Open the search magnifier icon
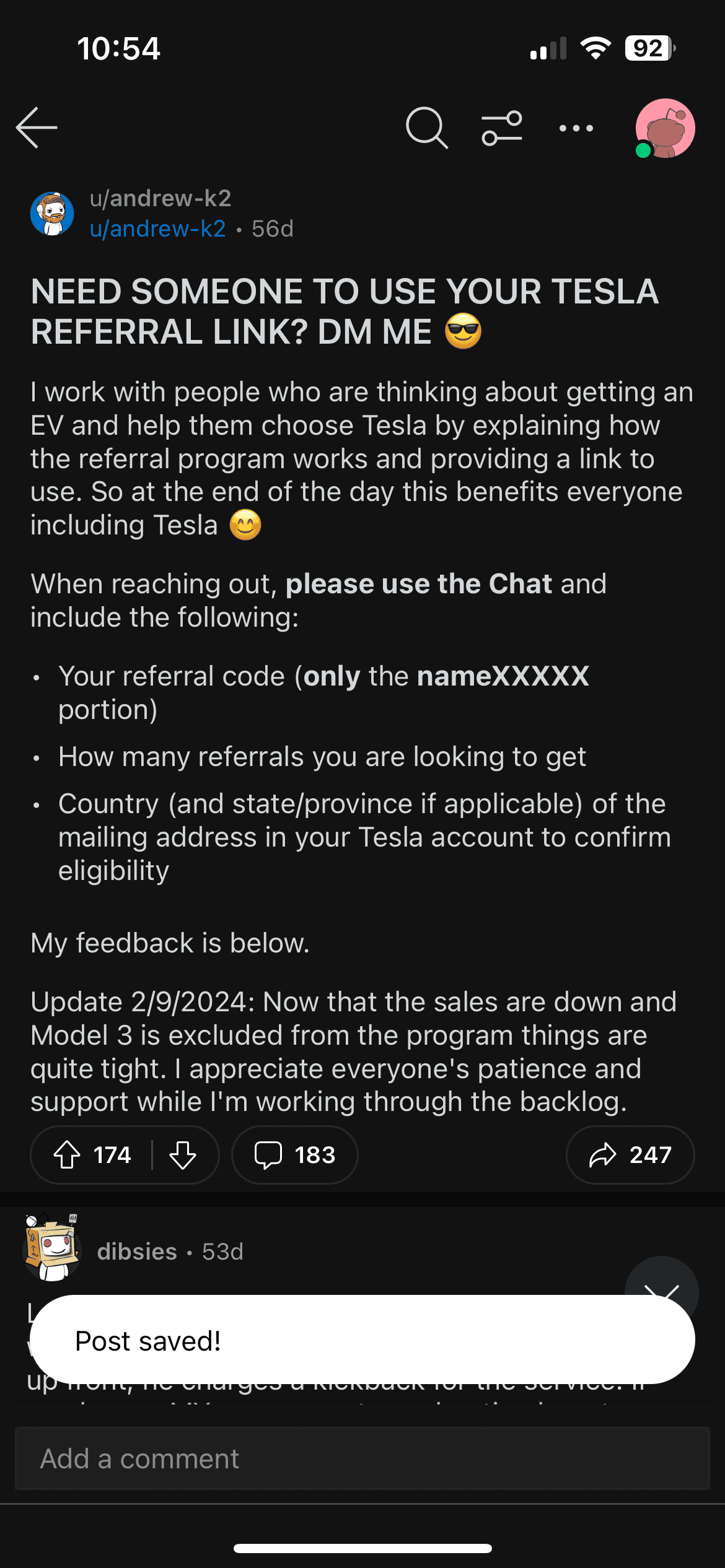 point(427,128)
